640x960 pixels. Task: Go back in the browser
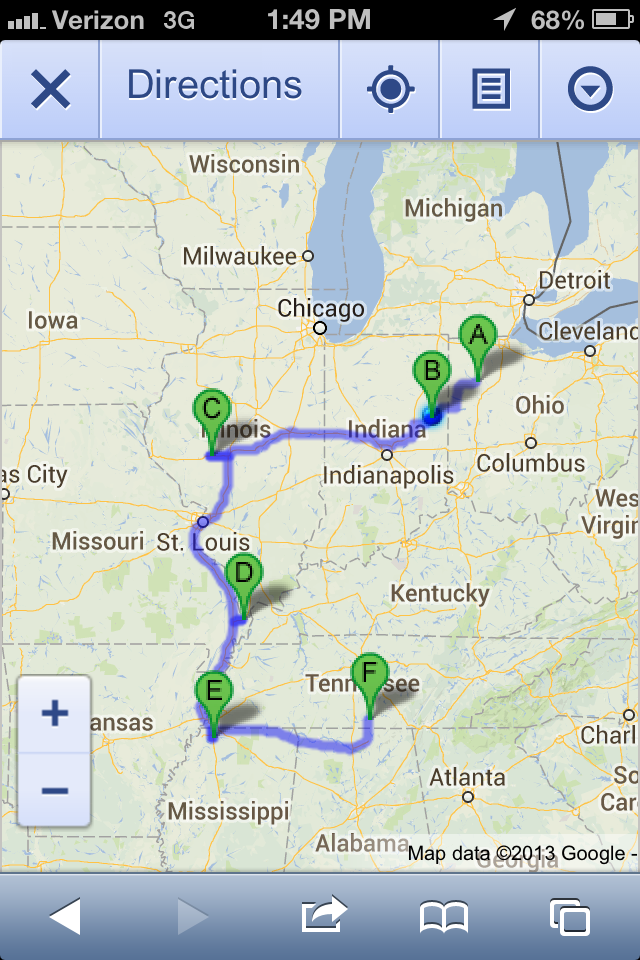64,916
